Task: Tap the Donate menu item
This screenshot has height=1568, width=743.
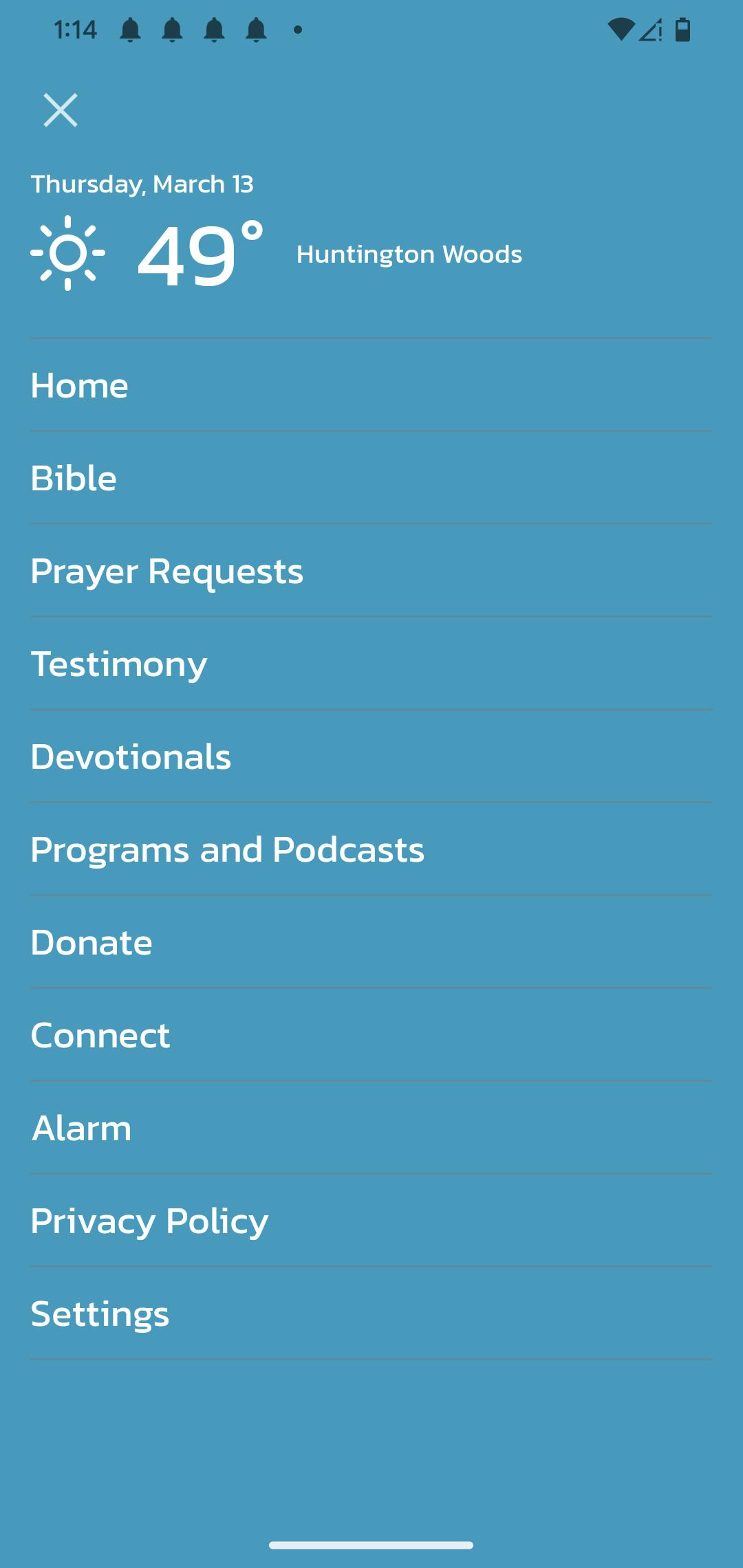Action: point(371,942)
